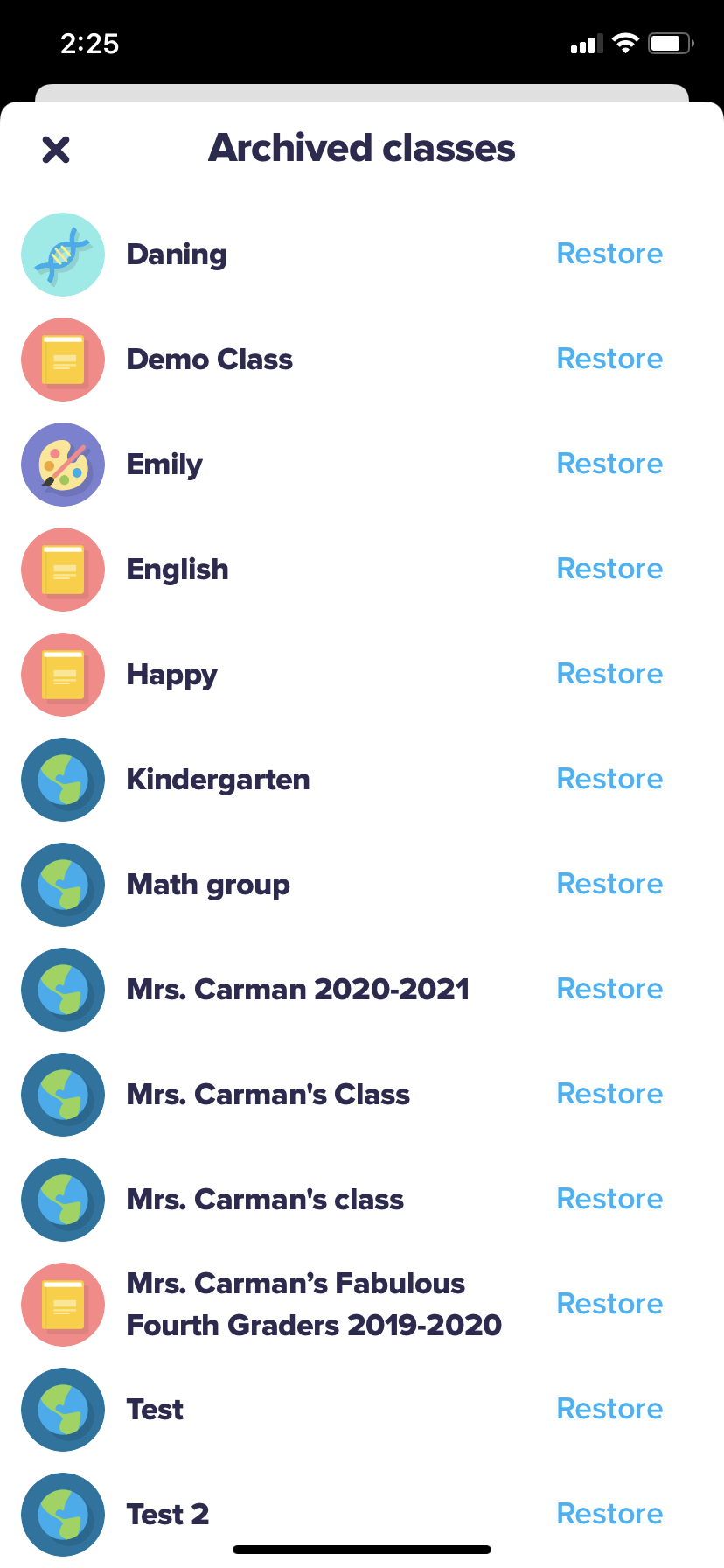Restore the Demo Class
Screen dimensions: 724x1568
click(x=609, y=359)
